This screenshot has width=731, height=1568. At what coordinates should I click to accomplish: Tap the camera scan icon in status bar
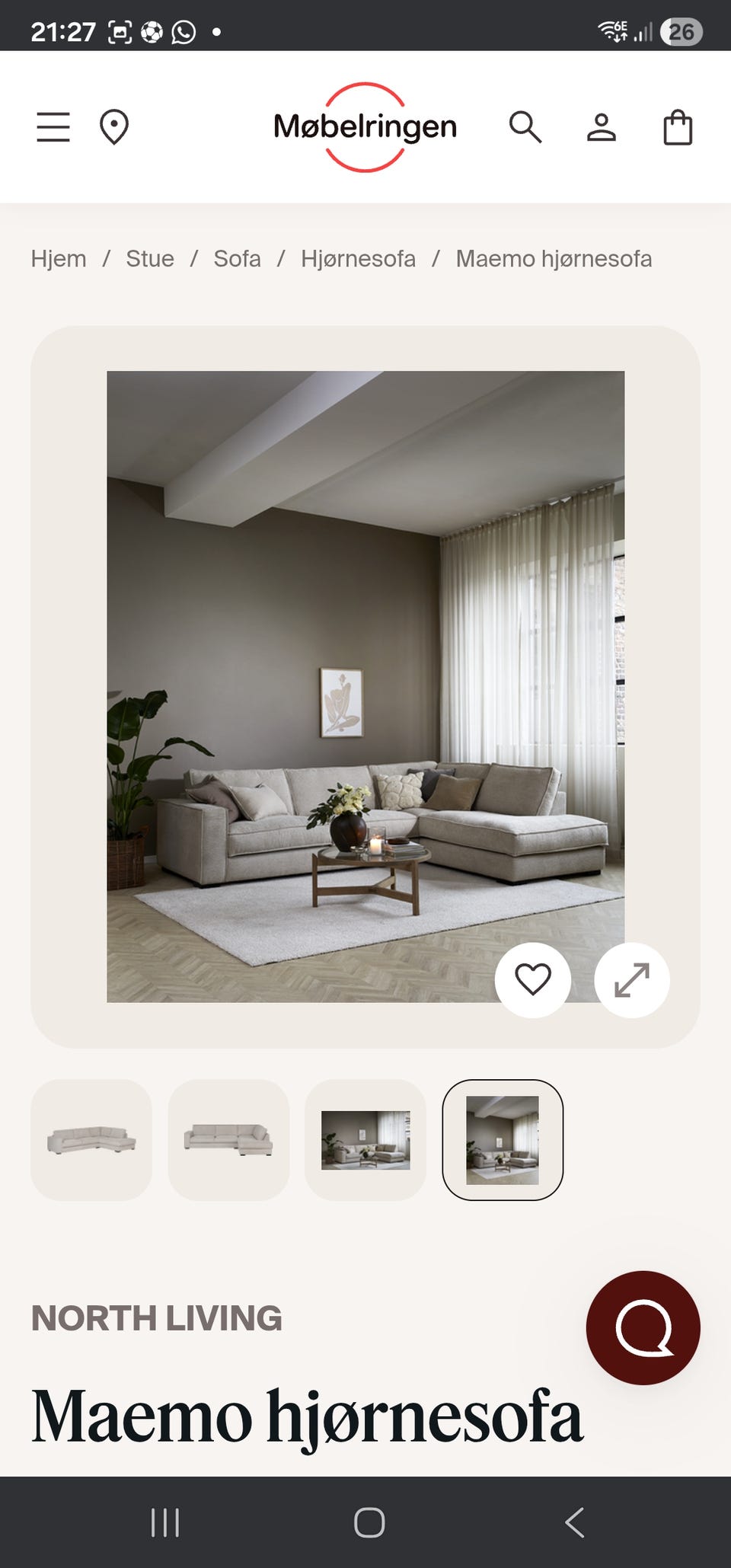pos(120,30)
